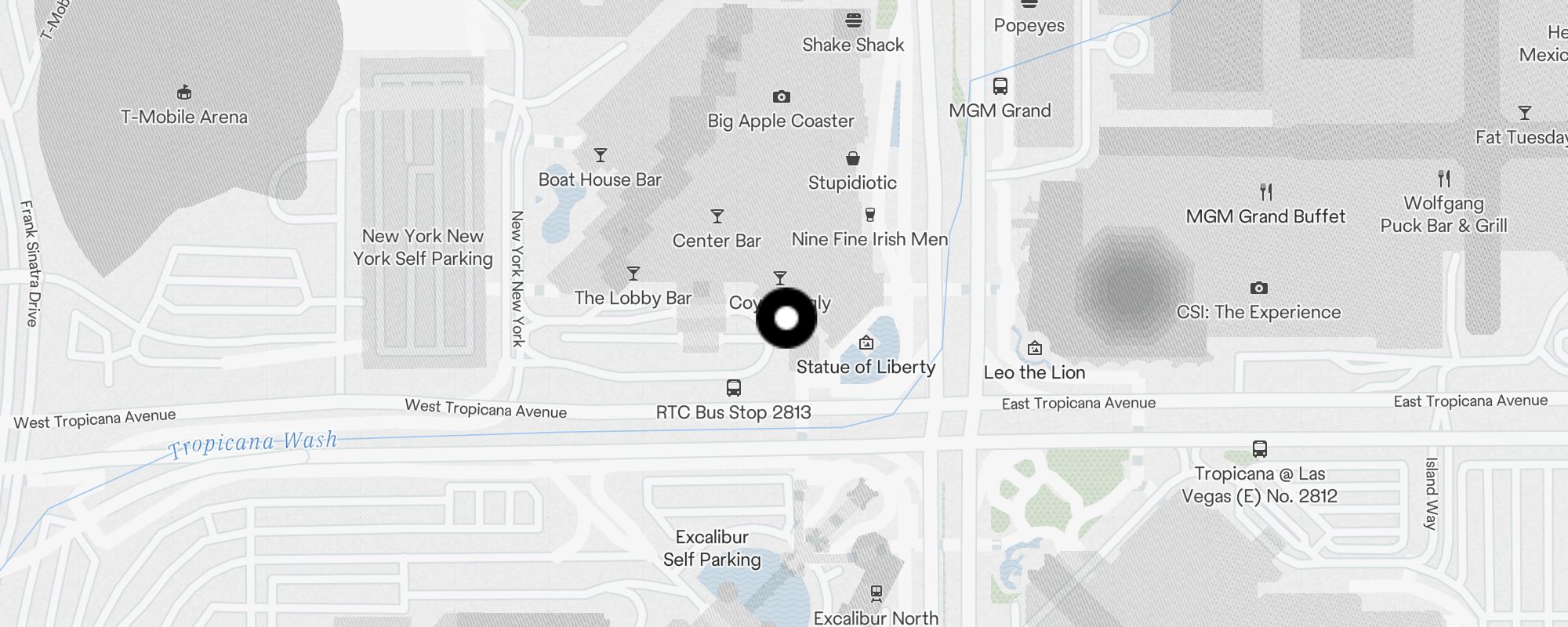Screen dimensions: 1568x627
Task: Select the MGM Grand Buffet restaurant marker
Action: [x=1265, y=192]
